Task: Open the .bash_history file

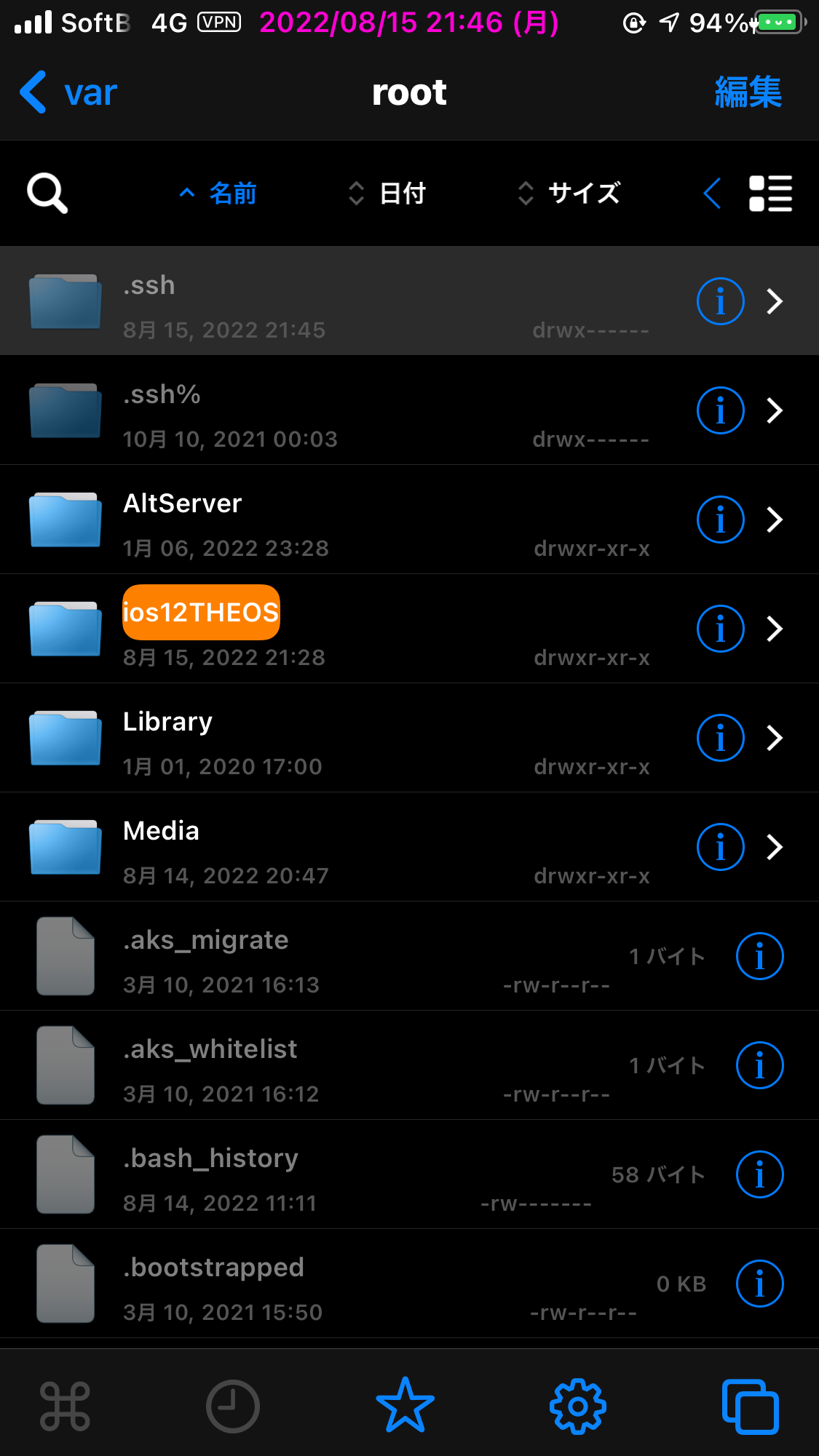Action: [409, 1174]
